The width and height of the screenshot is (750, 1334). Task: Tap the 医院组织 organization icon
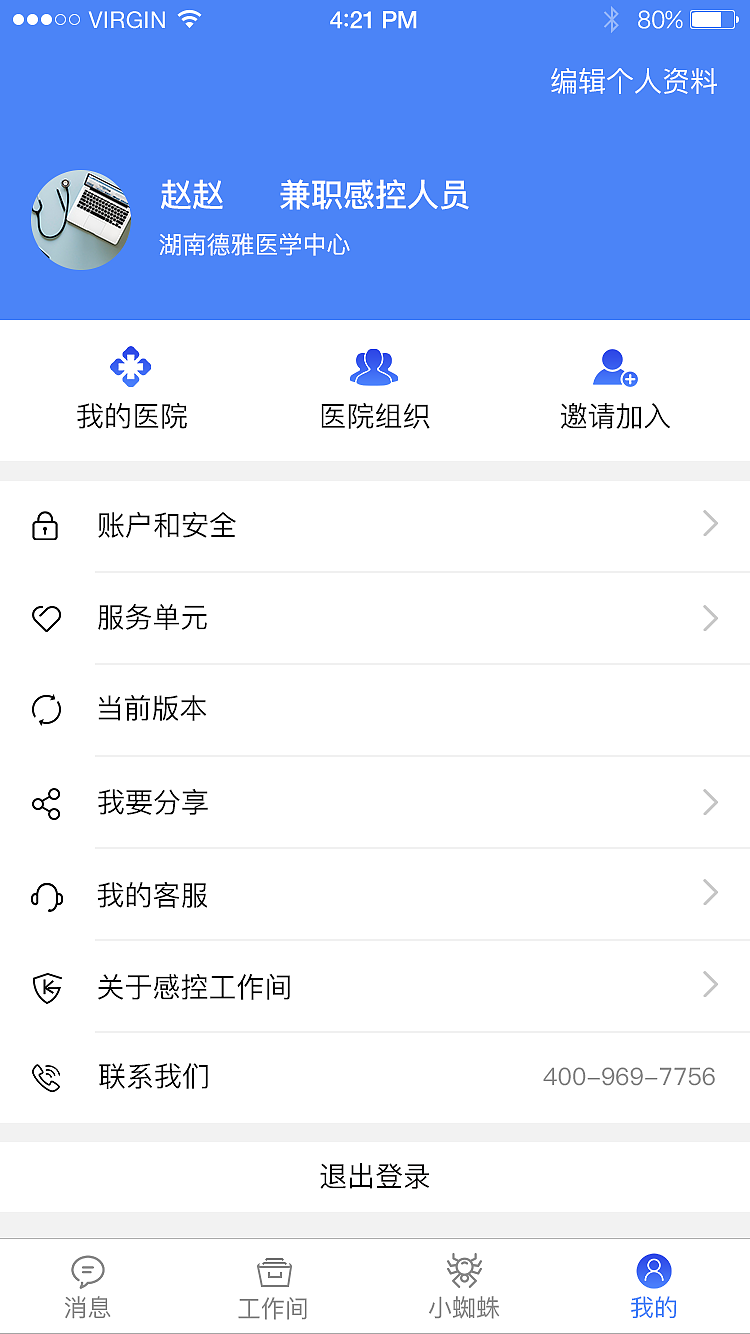click(374, 367)
